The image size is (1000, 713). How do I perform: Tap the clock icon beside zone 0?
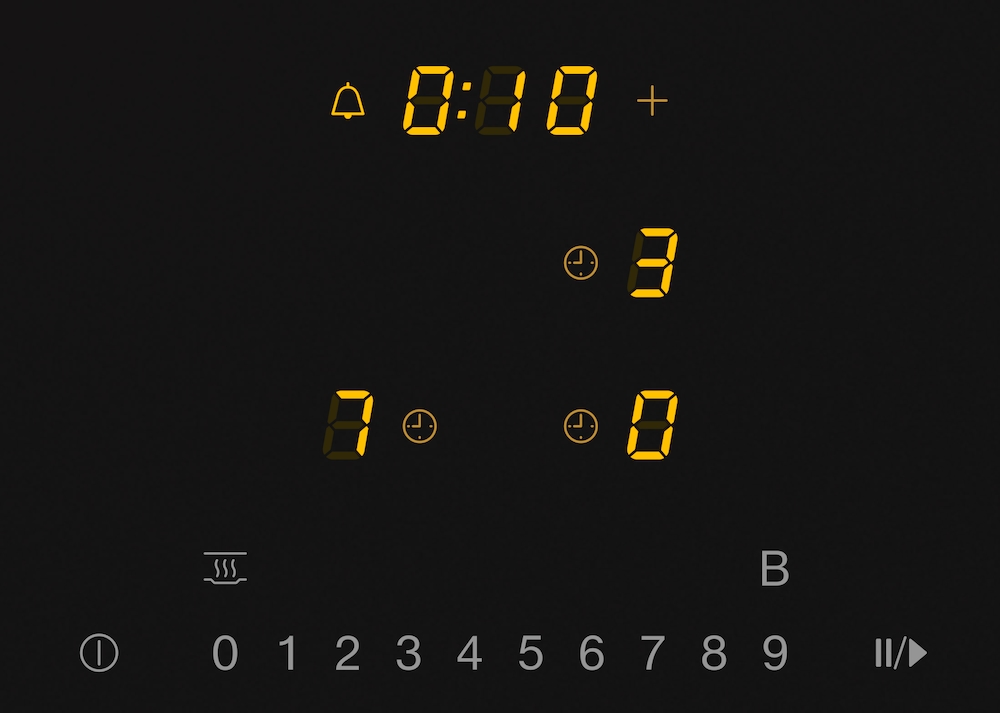[581, 426]
